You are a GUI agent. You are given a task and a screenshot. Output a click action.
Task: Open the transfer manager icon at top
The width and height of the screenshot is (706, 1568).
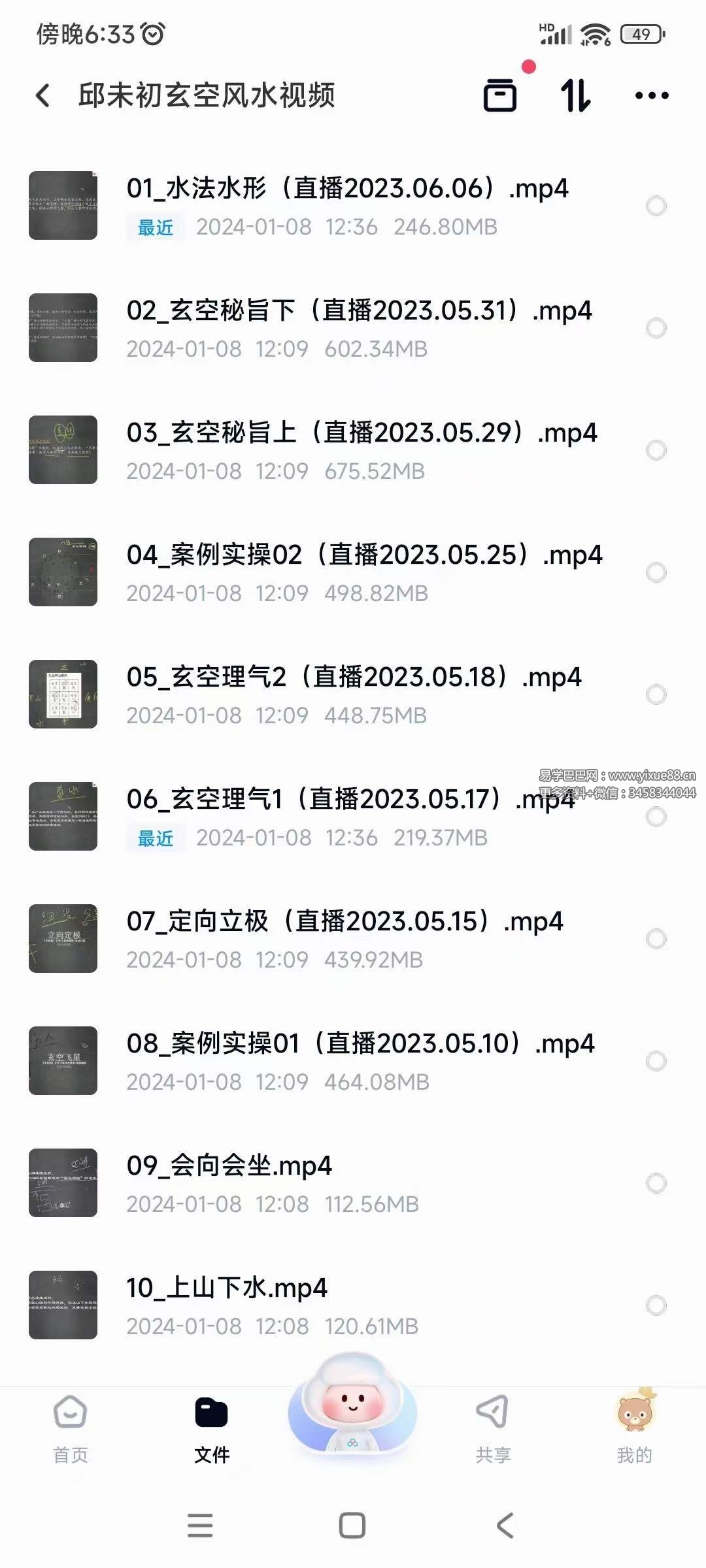500,95
